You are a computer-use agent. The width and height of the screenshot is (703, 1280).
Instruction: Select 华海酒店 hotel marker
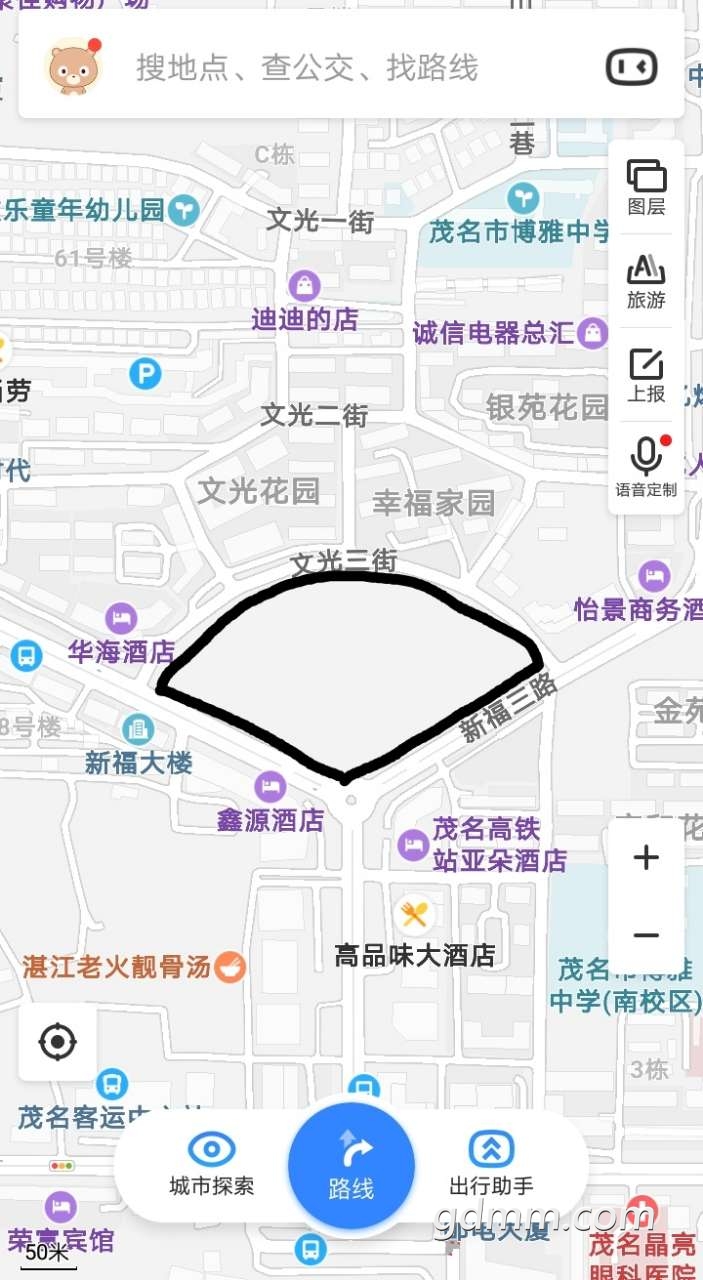[x=120, y=617]
